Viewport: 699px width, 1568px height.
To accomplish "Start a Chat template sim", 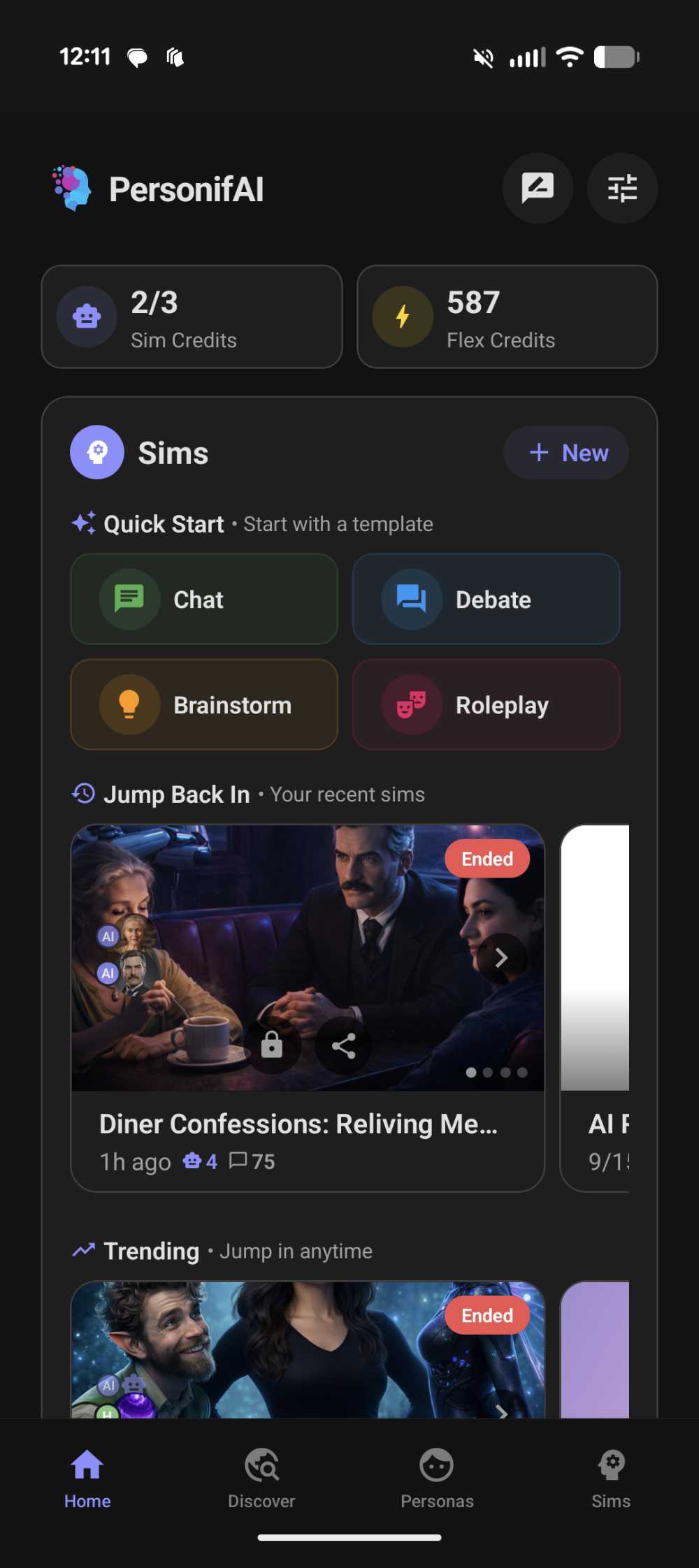I will click(204, 599).
